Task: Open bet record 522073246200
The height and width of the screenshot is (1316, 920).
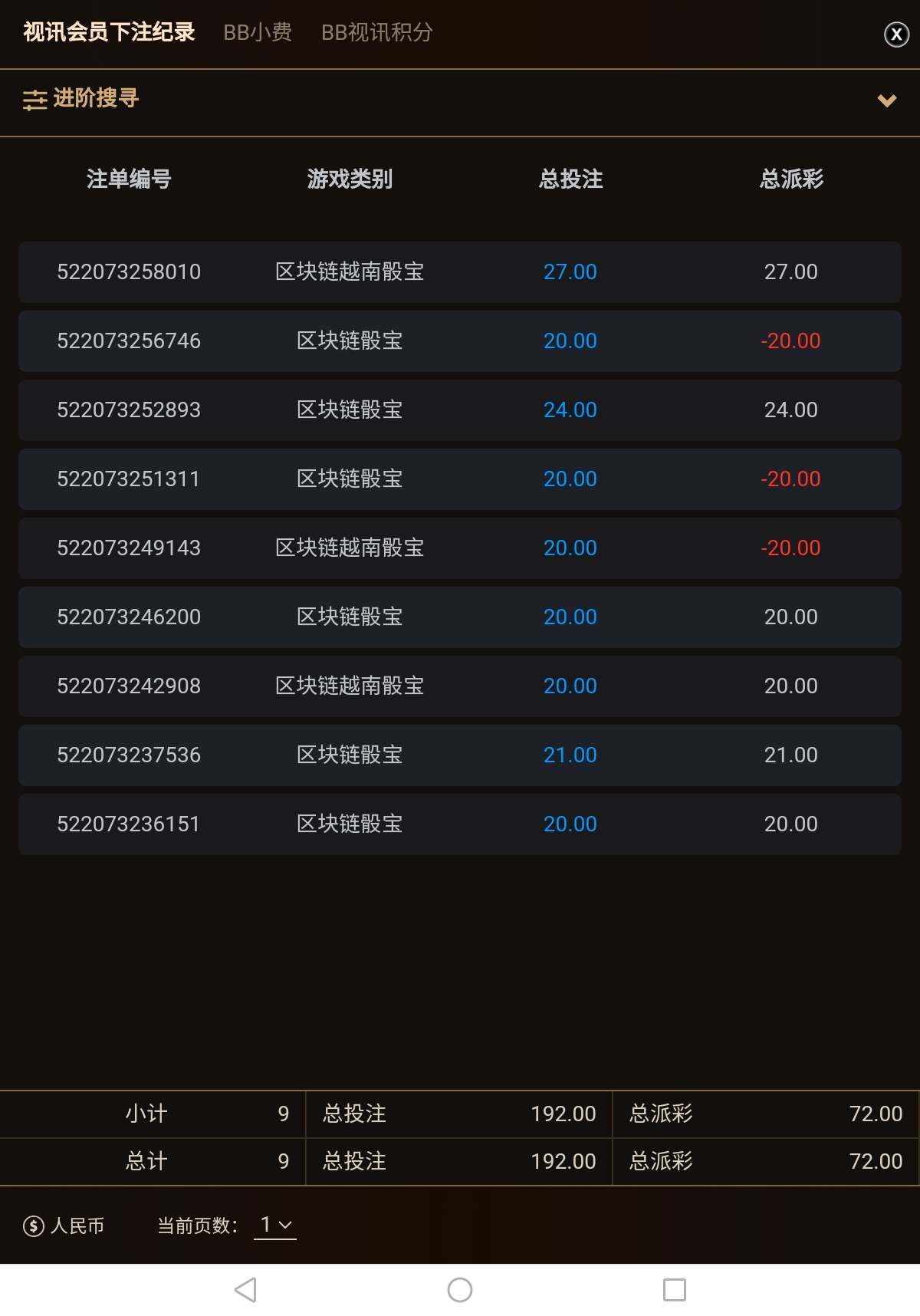Action: 129,617
